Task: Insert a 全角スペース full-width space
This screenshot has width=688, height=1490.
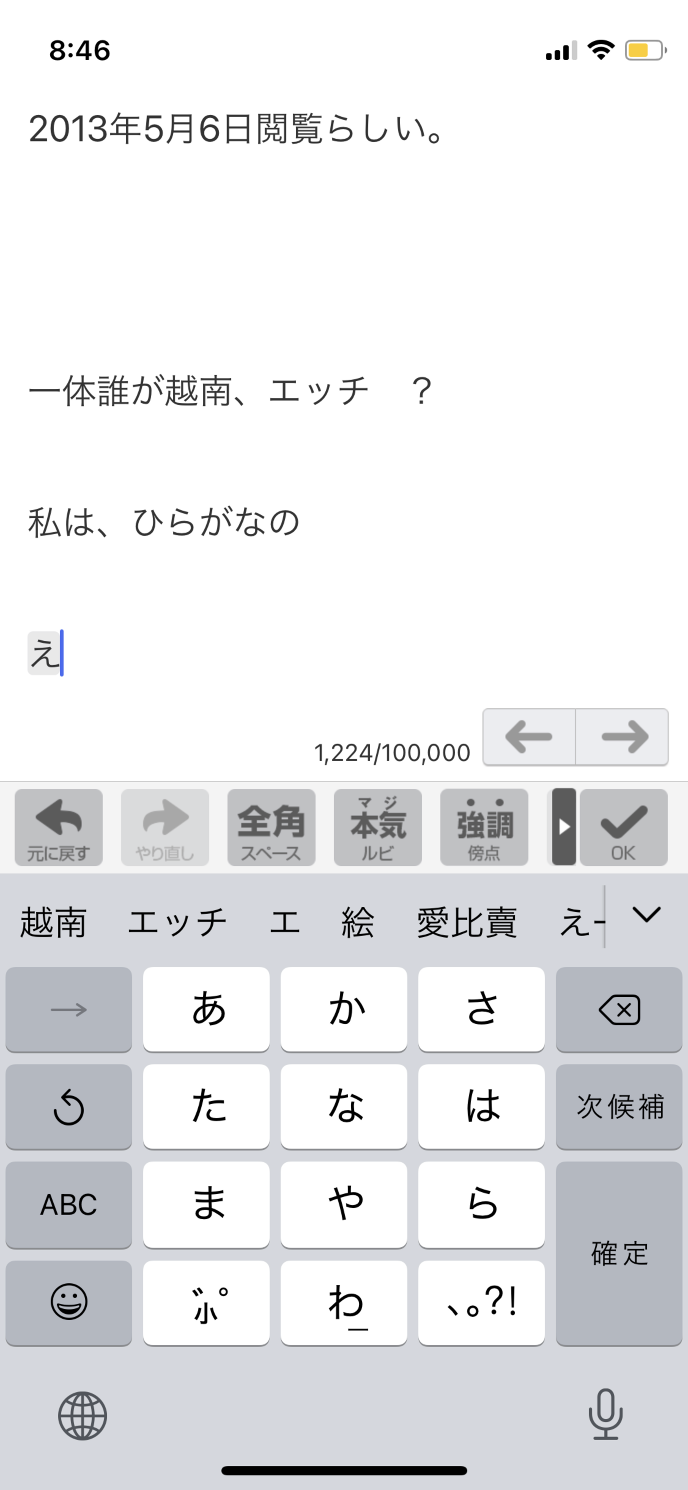Action: [x=271, y=827]
